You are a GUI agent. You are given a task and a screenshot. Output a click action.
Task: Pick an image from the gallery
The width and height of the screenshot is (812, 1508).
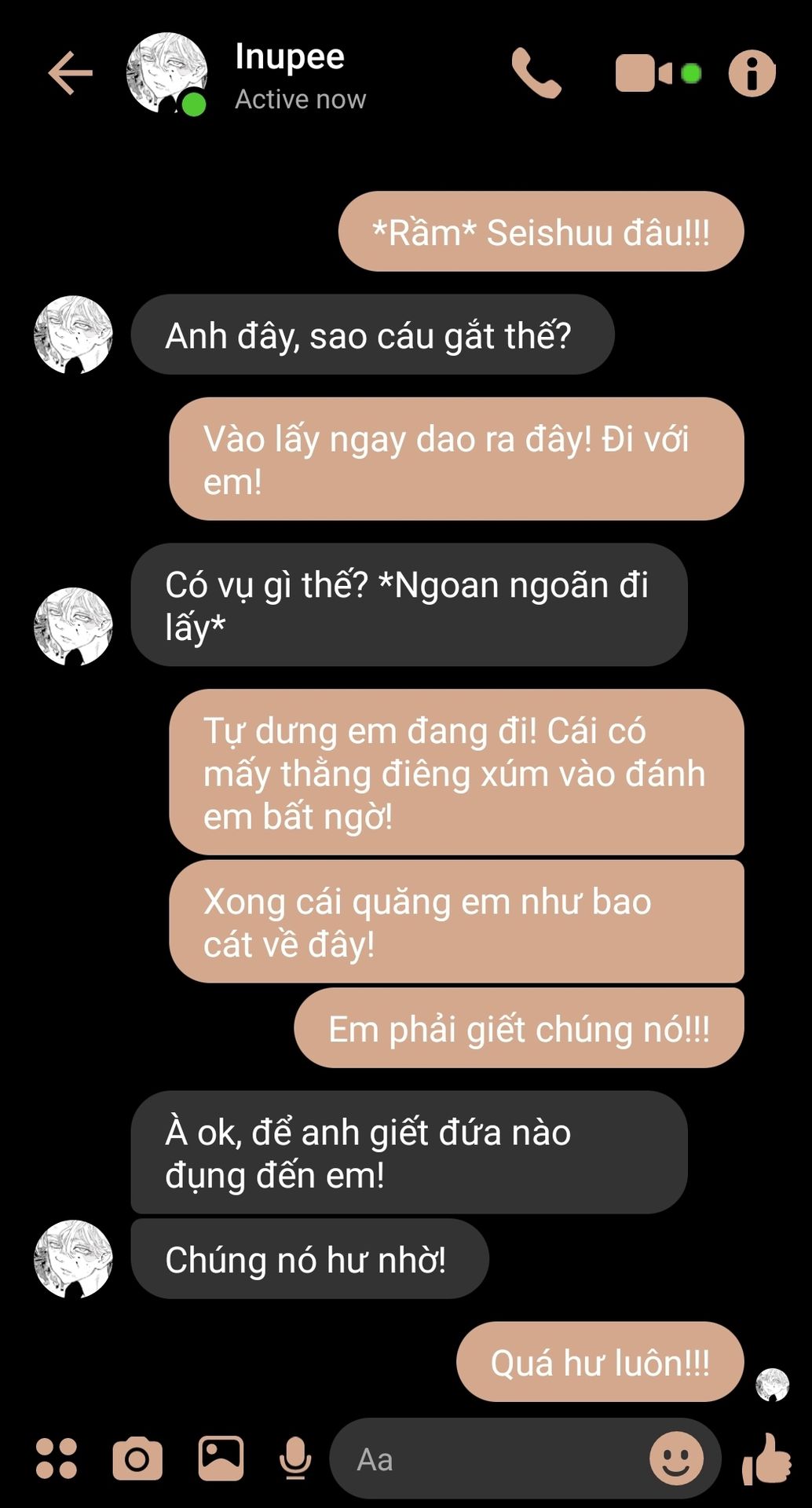pyautogui.click(x=221, y=1459)
